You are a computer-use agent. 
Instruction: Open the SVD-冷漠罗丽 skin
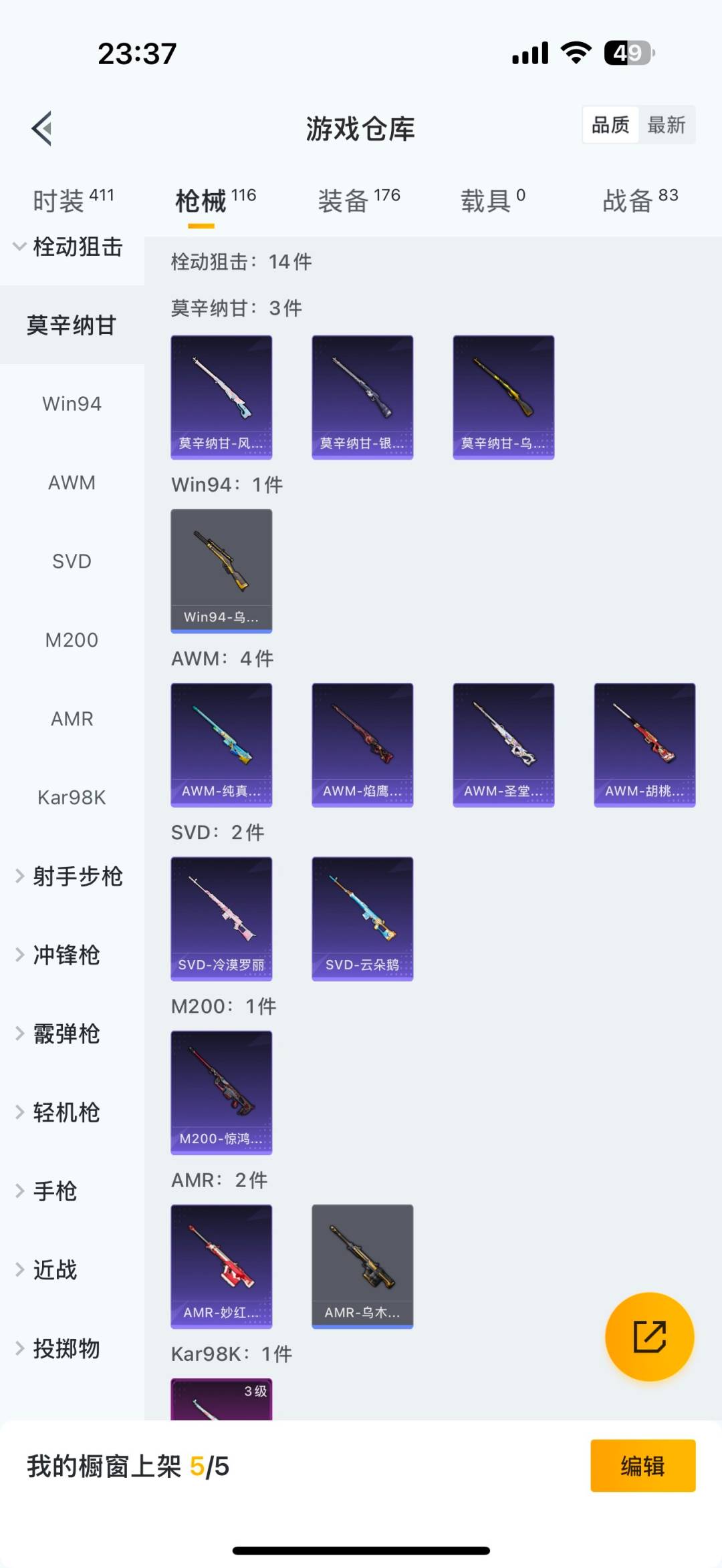point(221,919)
